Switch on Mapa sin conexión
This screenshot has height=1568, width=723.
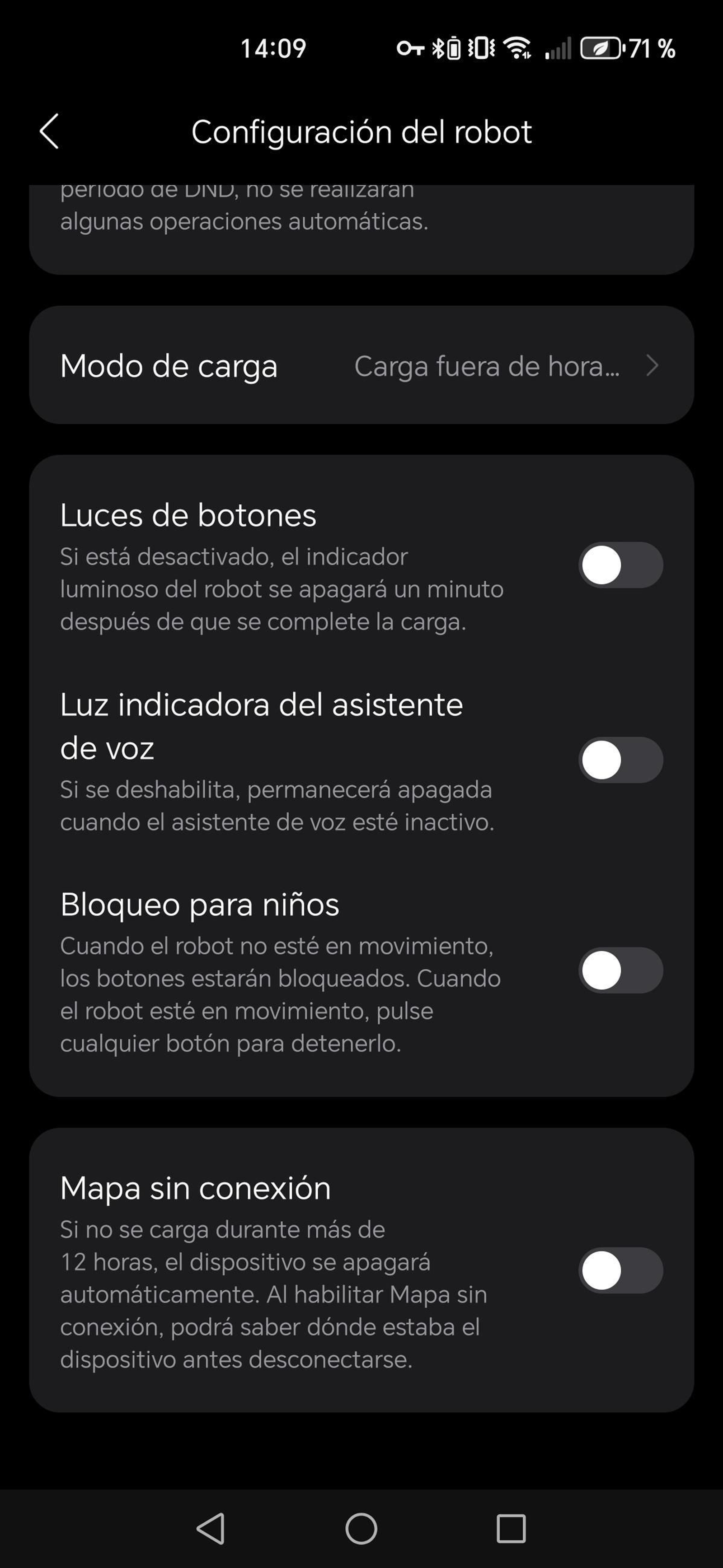620,1270
